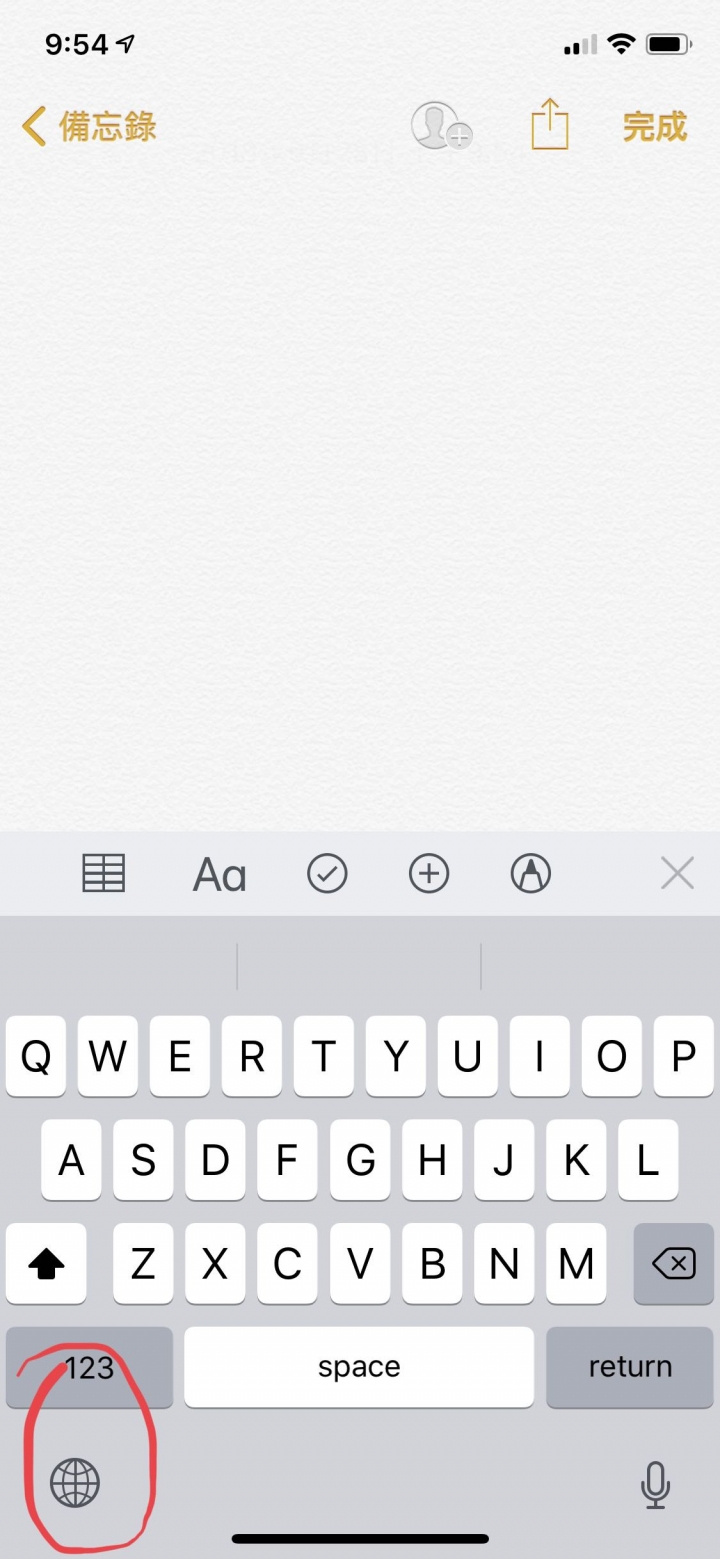Open the plus attachment menu
Screen dimensions: 720x1559
429,874
